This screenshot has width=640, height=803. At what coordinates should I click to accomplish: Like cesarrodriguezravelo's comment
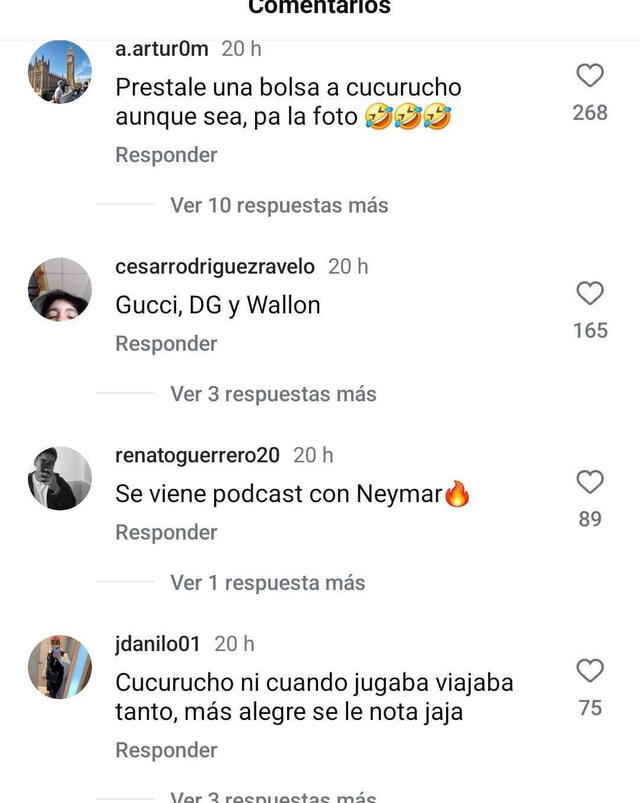[590, 293]
